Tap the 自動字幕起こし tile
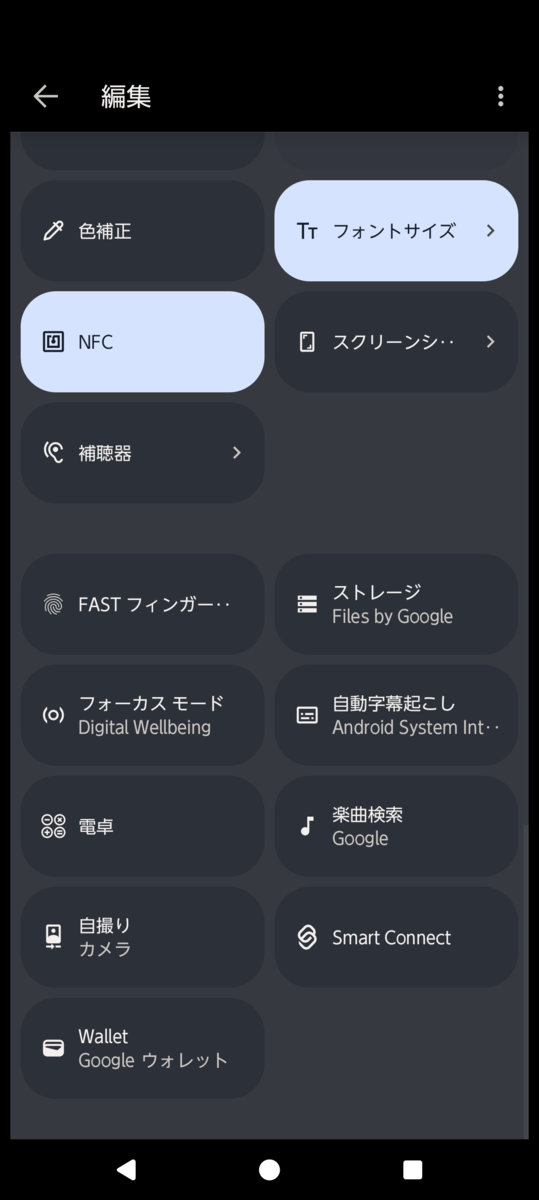Image resolution: width=539 pixels, height=1200 pixels. pos(396,715)
